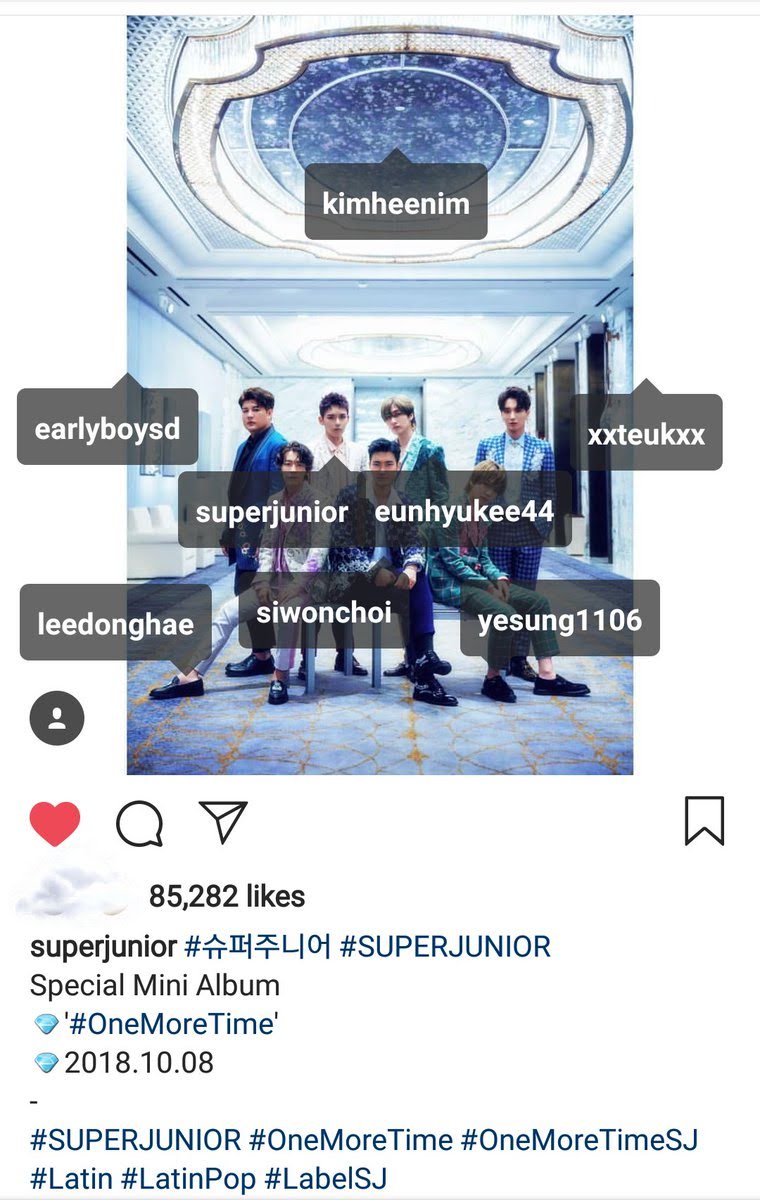This screenshot has height=1200, width=760.
Task: Unlike the post via the red heart
Action: (x=55, y=824)
